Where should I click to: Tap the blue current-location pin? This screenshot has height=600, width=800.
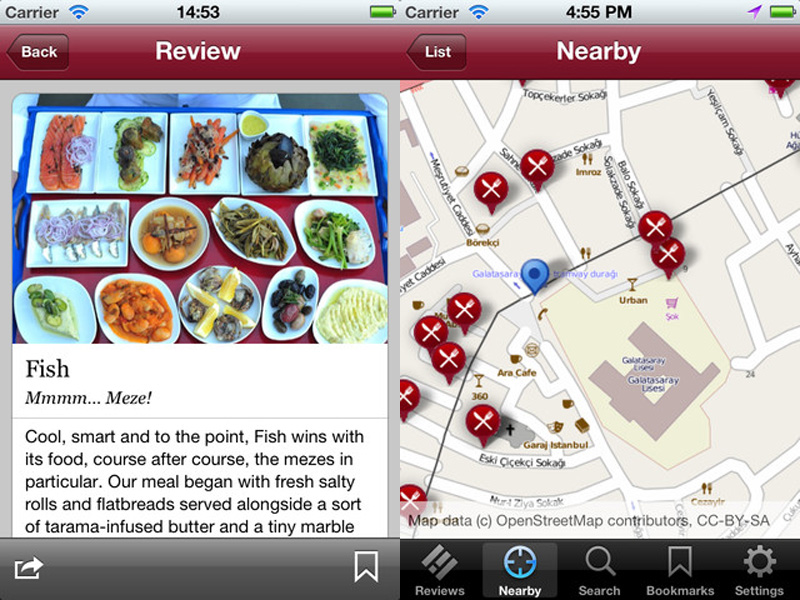537,274
